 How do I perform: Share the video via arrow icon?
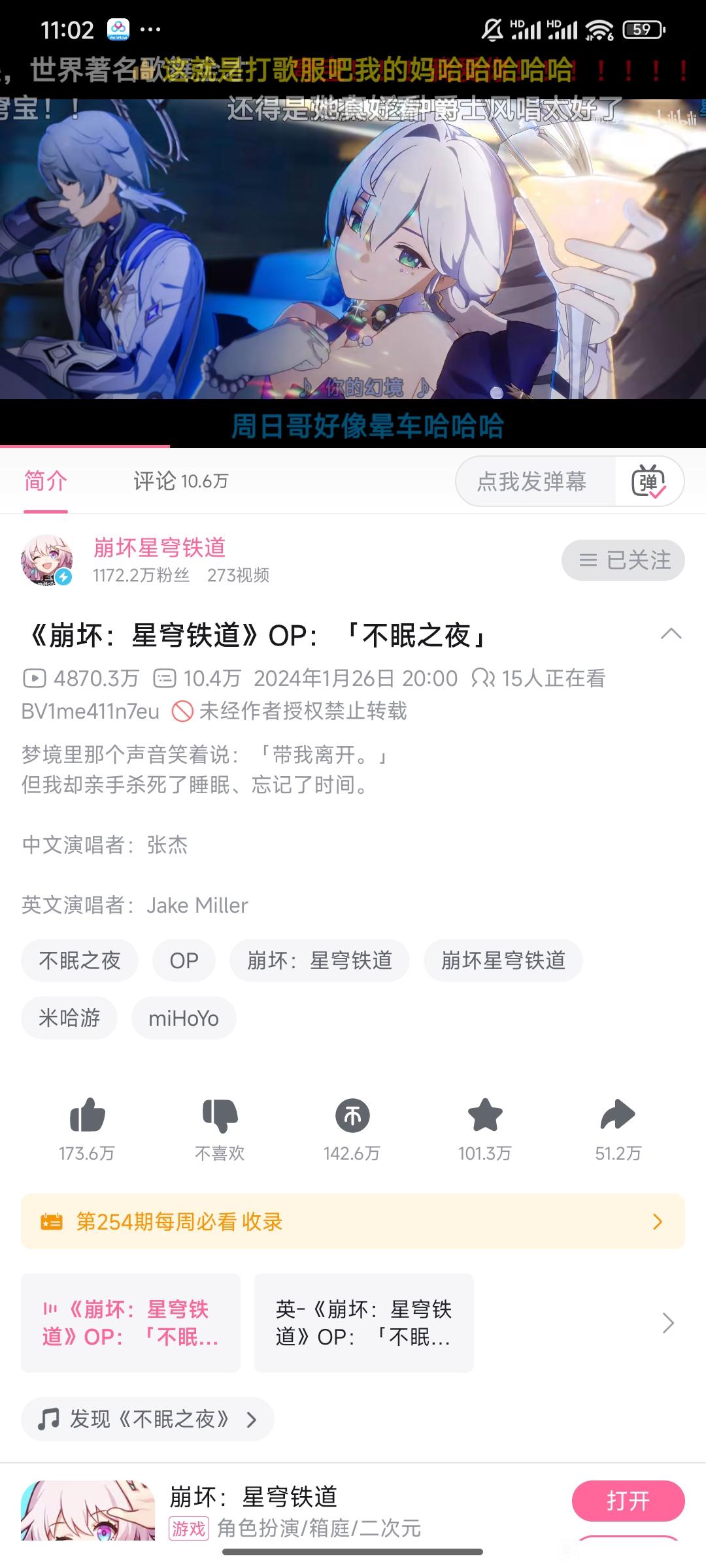click(618, 1116)
